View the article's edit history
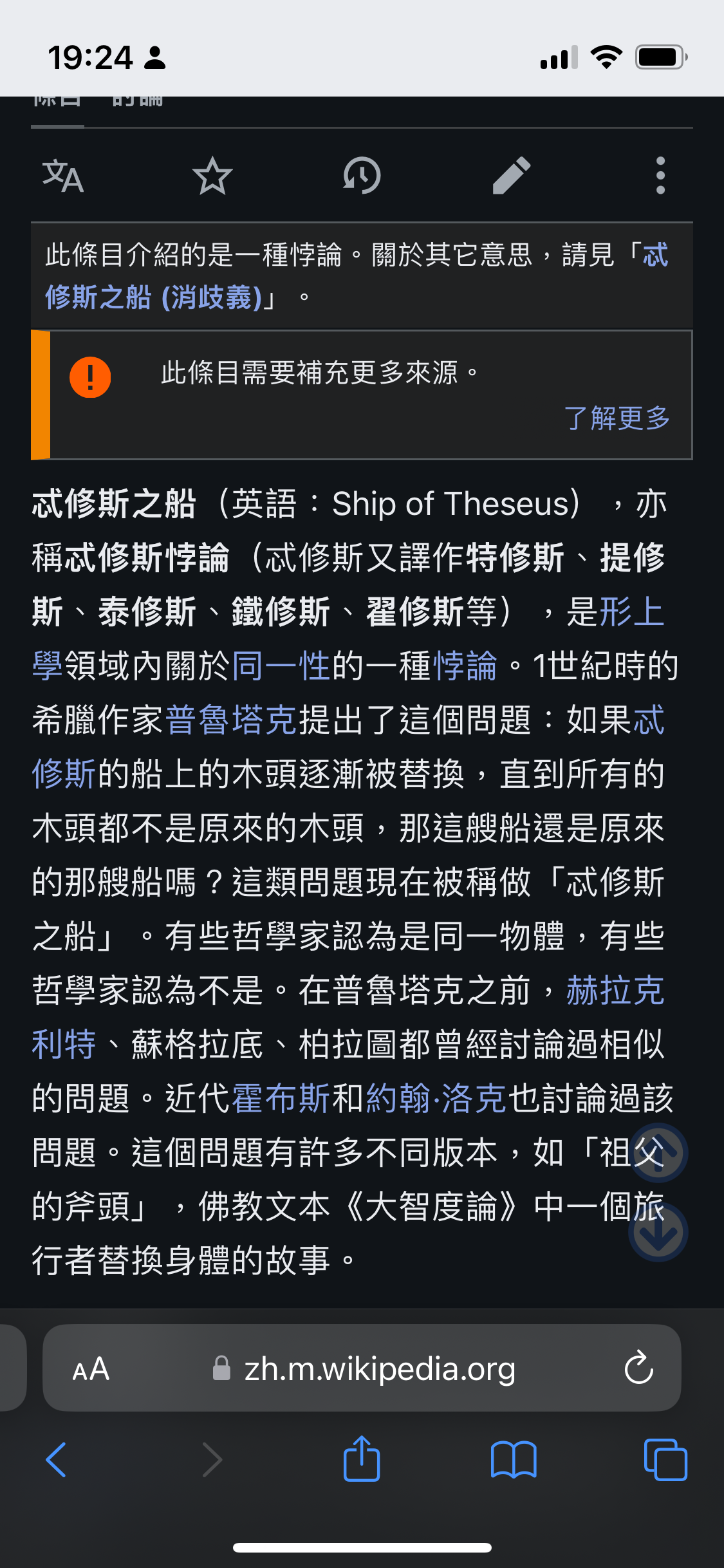The image size is (724, 1568). pos(362,175)
